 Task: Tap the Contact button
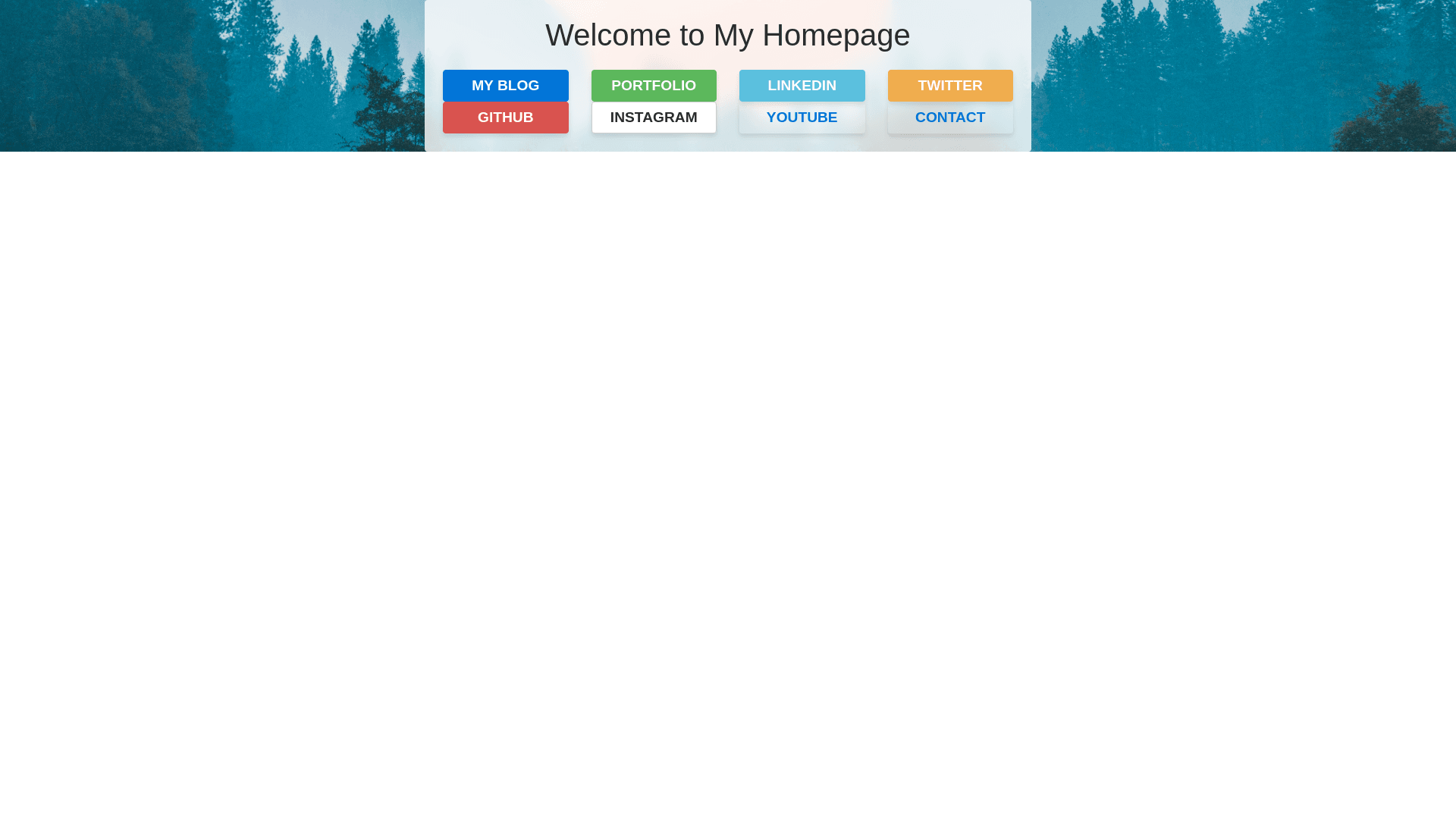click(x=949, y=118)
